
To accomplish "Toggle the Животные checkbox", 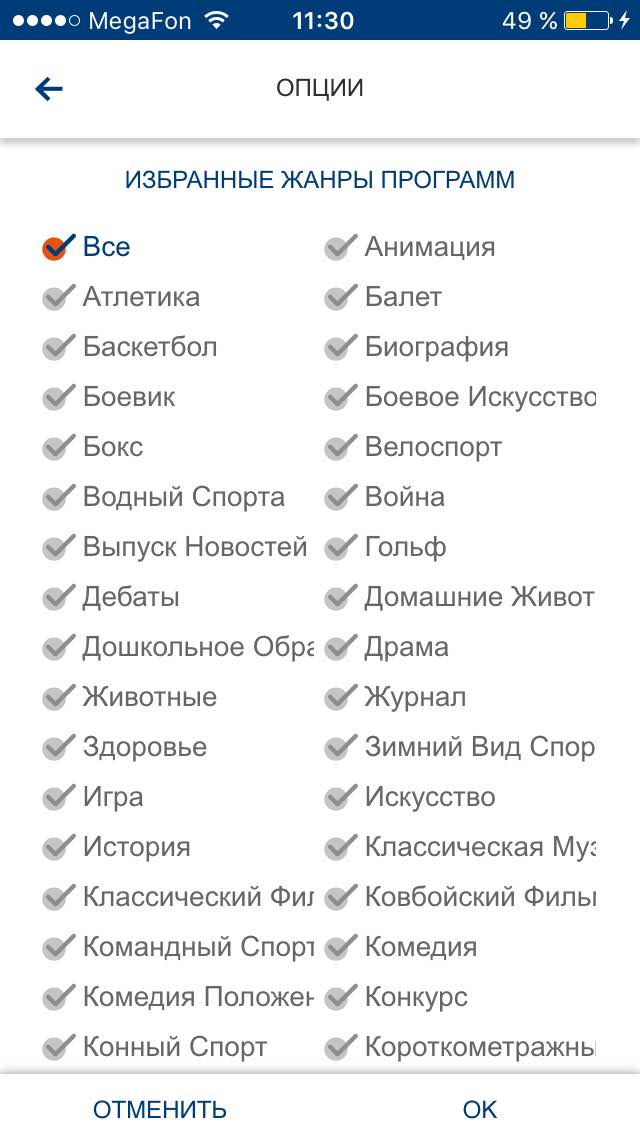I will click(58, 697).
